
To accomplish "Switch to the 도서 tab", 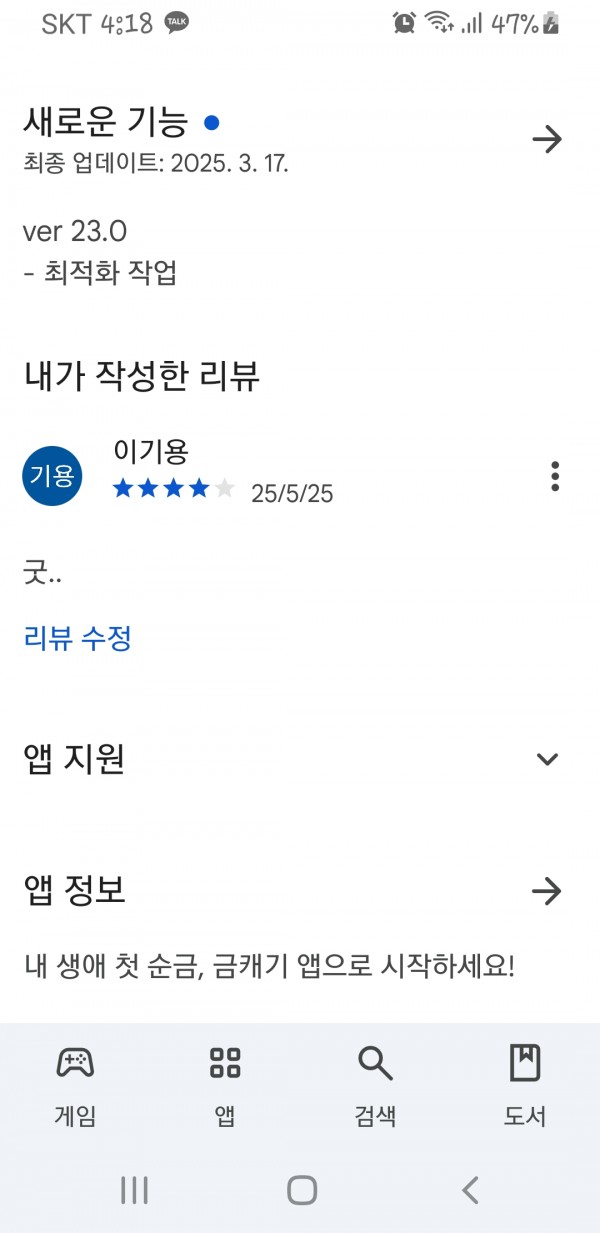I will (525, 1086).
